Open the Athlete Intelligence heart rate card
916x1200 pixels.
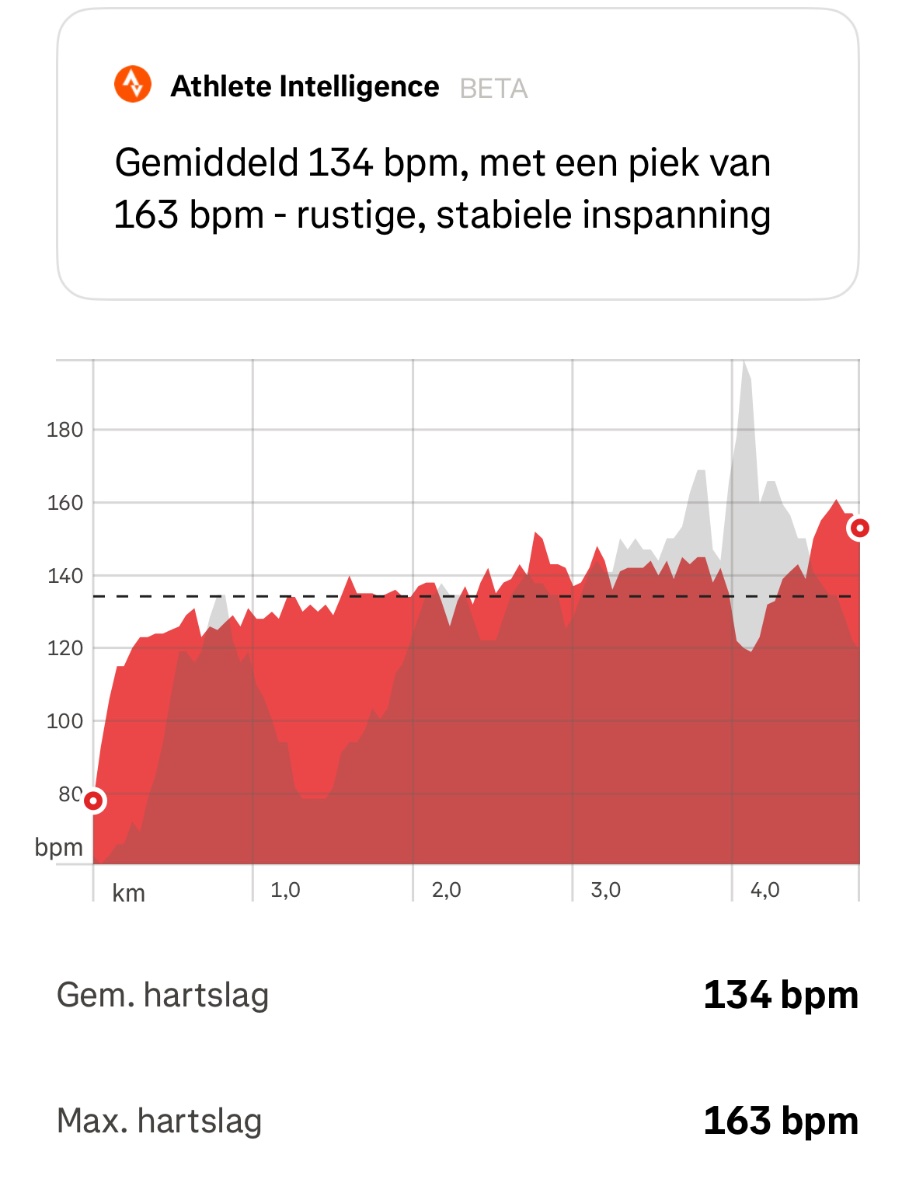457,155
